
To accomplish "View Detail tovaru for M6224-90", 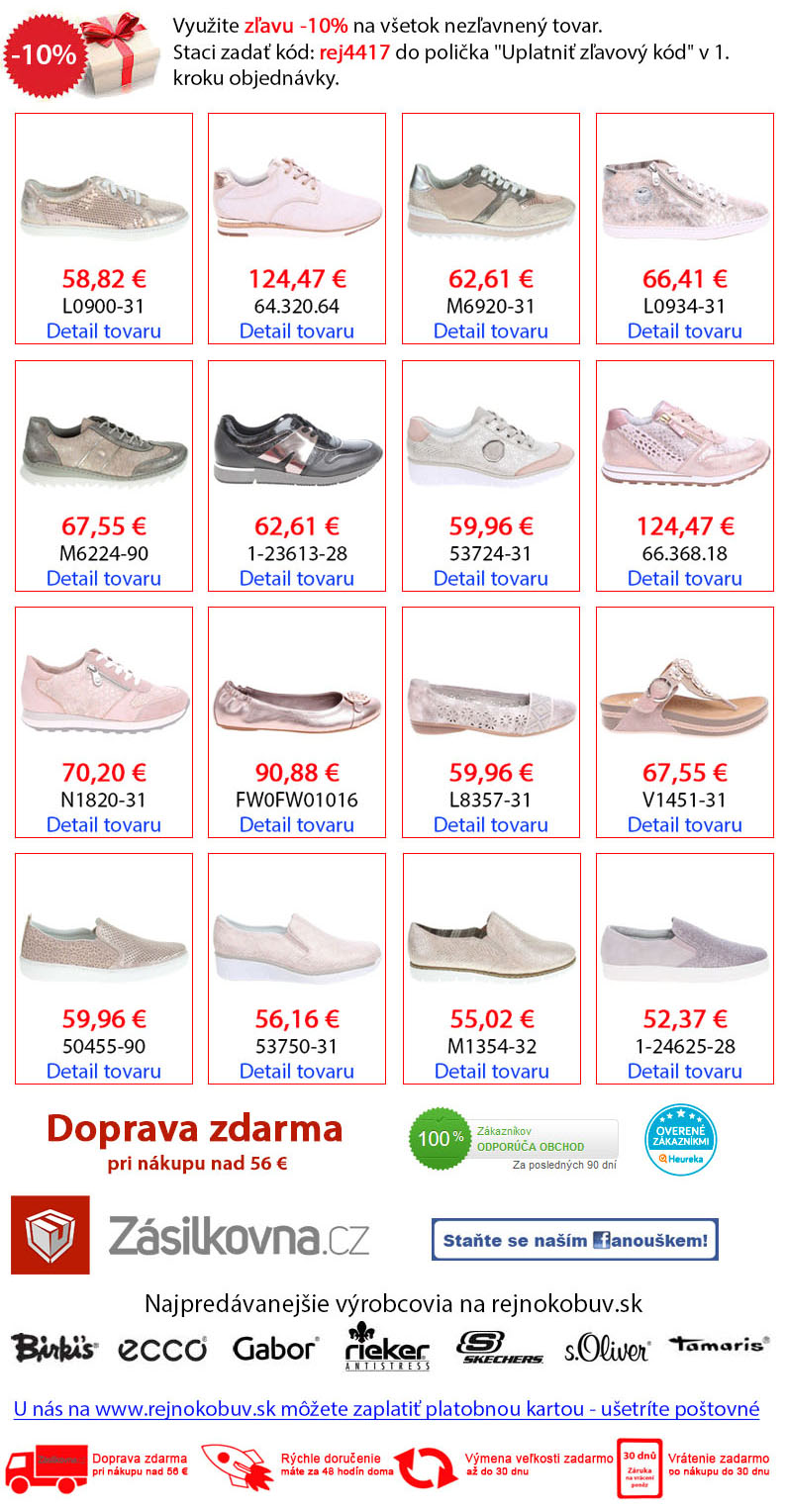I will tap(103, 578).
